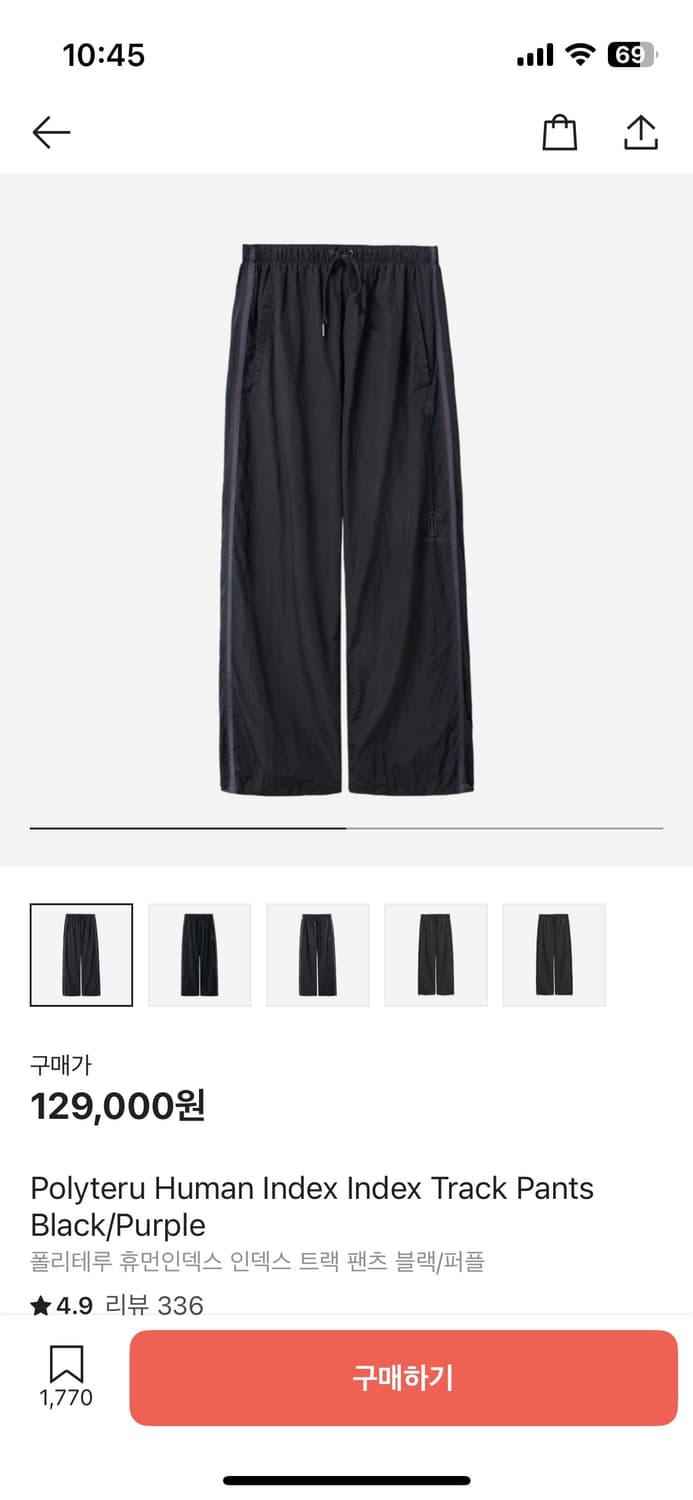Select the third pants thumbnail
The image size is (693, 1500).
[317, 955]
